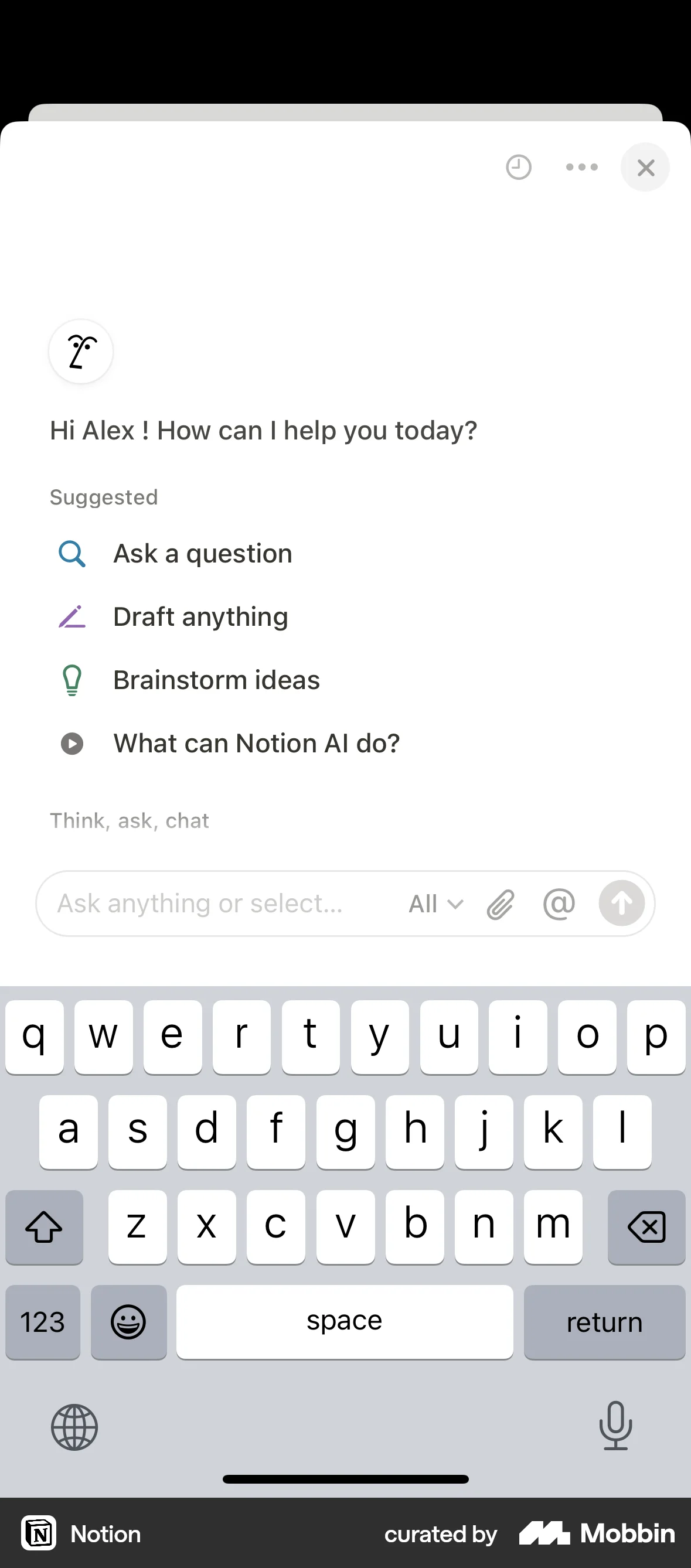691x1568 pixels.
Task: Send the message with the arrow button
Action: pos(622,904)
